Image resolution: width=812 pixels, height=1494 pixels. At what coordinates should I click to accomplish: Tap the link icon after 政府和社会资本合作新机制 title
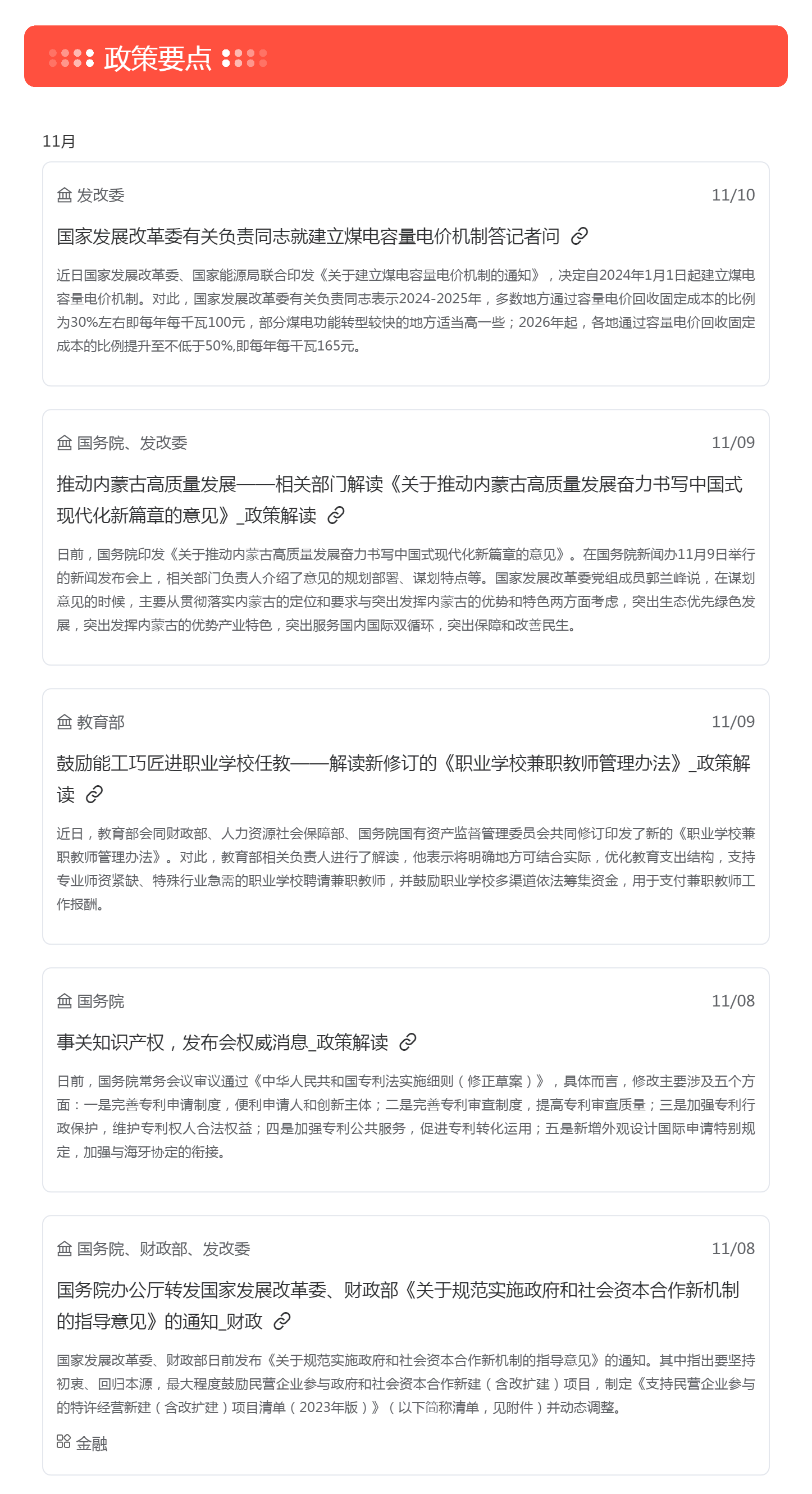[x=282, y=1320]
